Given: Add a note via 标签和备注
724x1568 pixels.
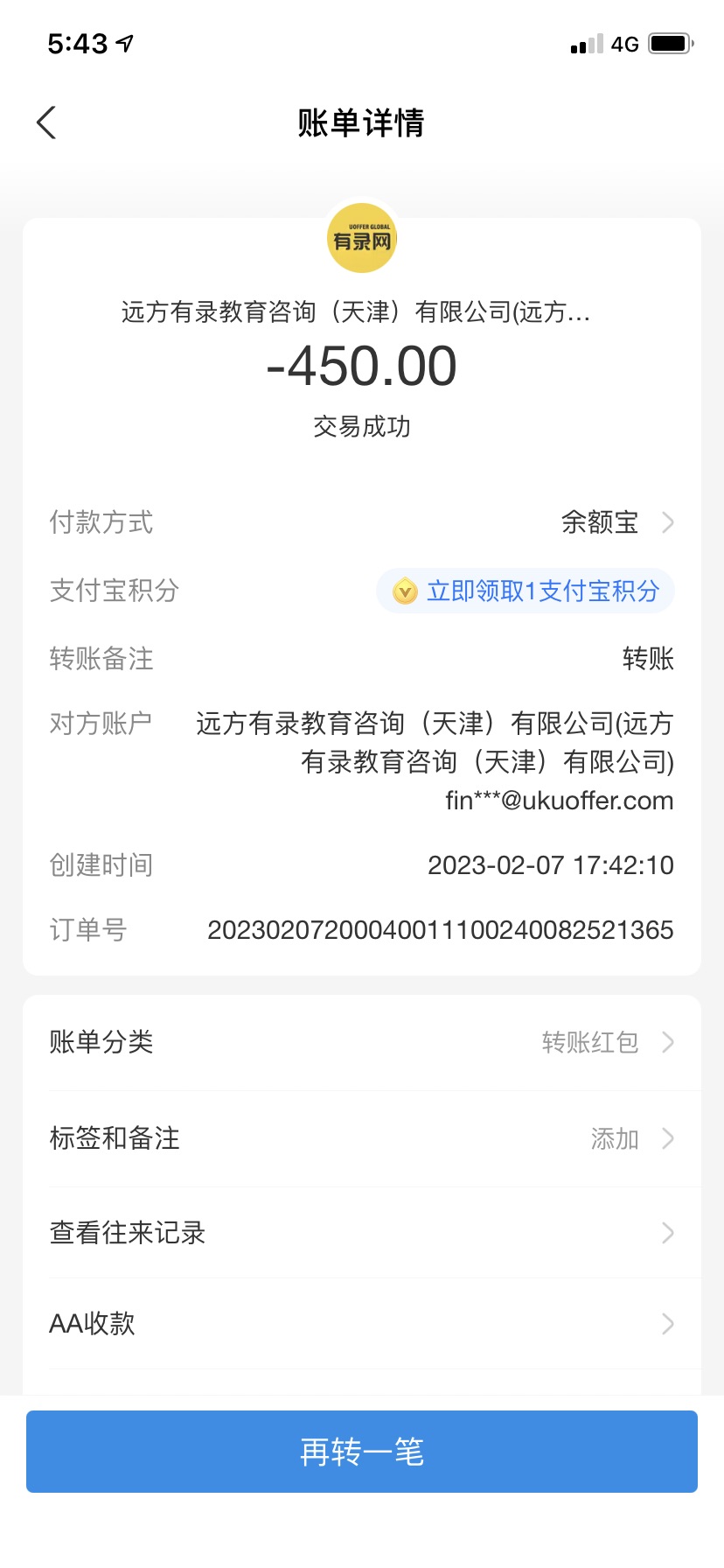Looking at the screenshot, I should pyautogui.click(x=362, y=1138).
